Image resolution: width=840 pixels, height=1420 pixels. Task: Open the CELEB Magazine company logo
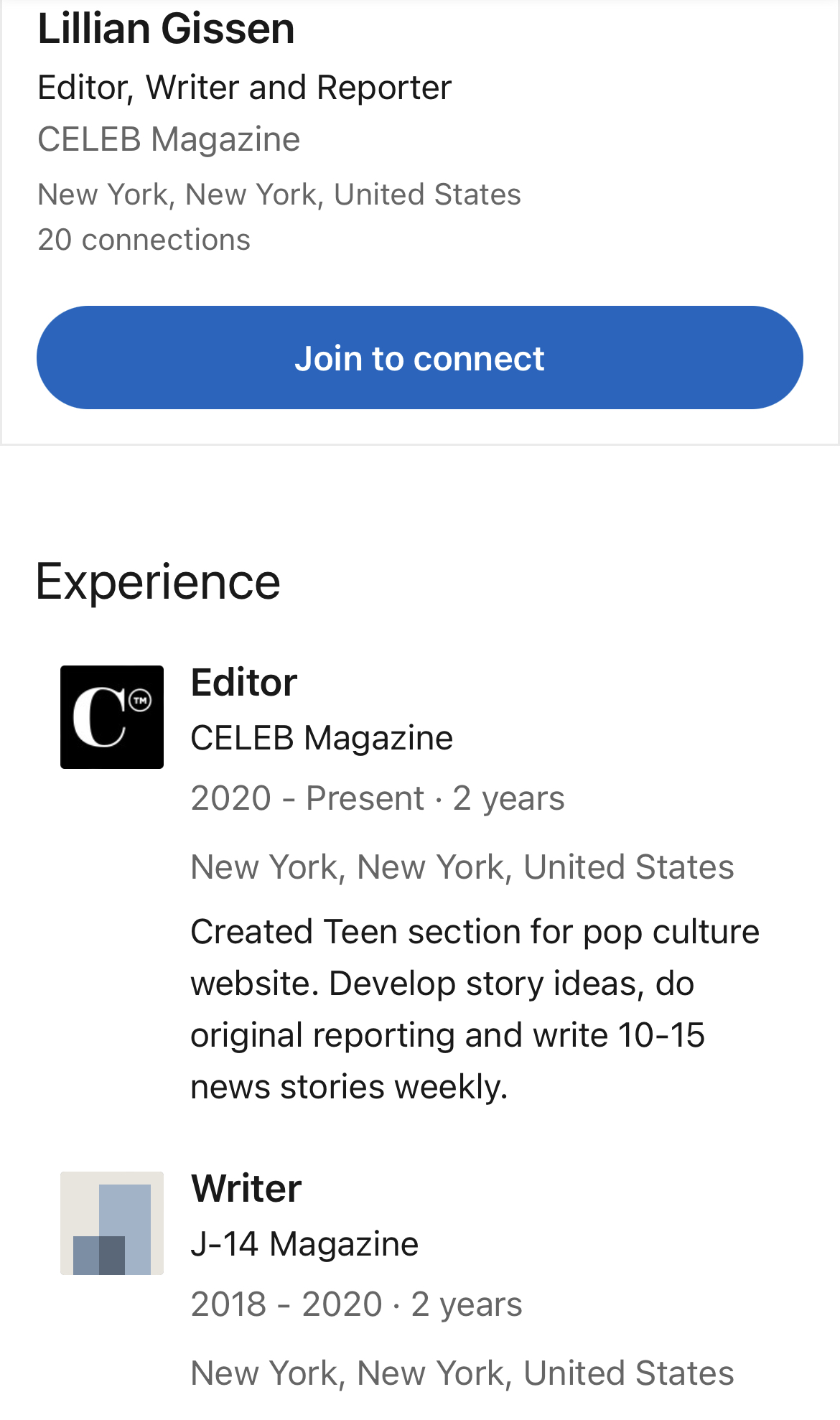[112, 717]
